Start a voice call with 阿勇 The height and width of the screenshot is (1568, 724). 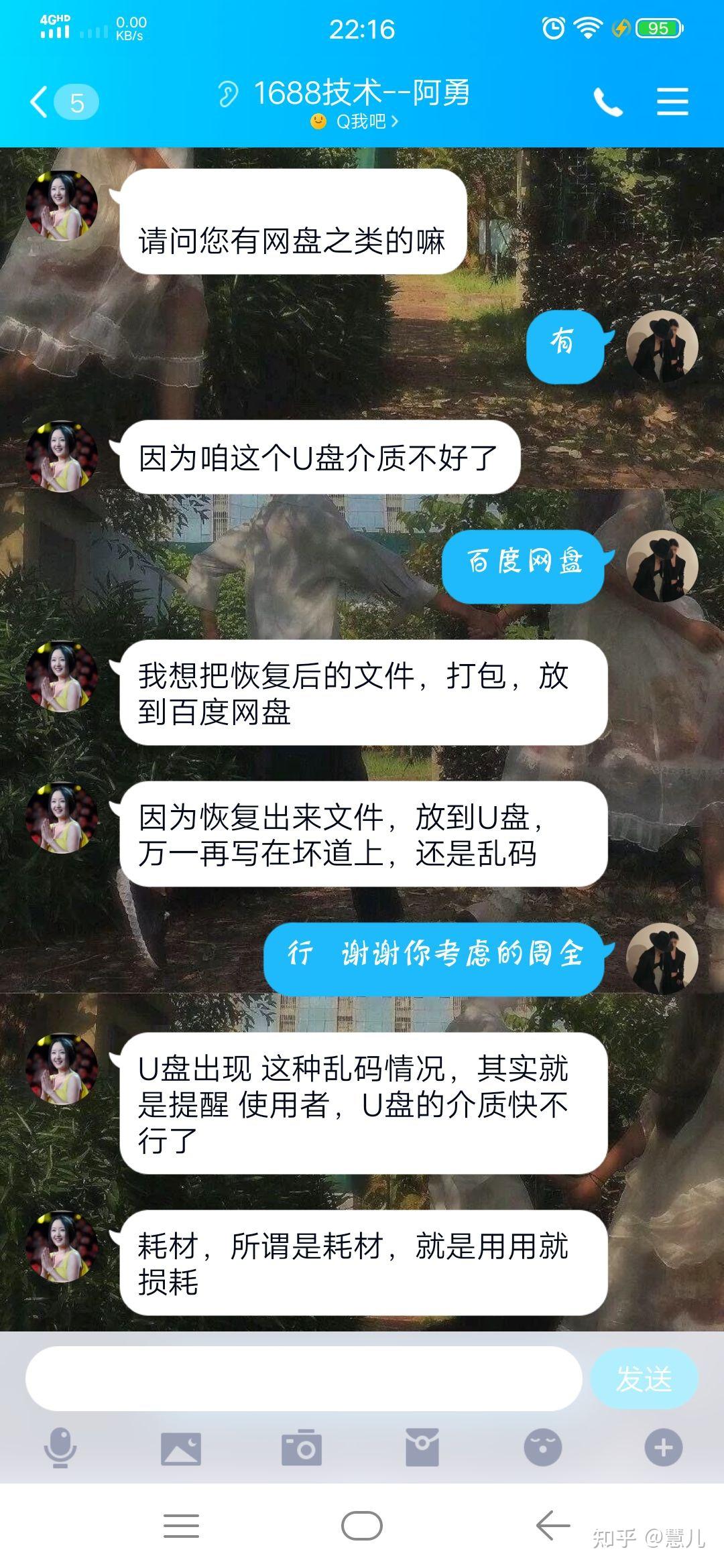pyautogui.click(x=608, y=103)
